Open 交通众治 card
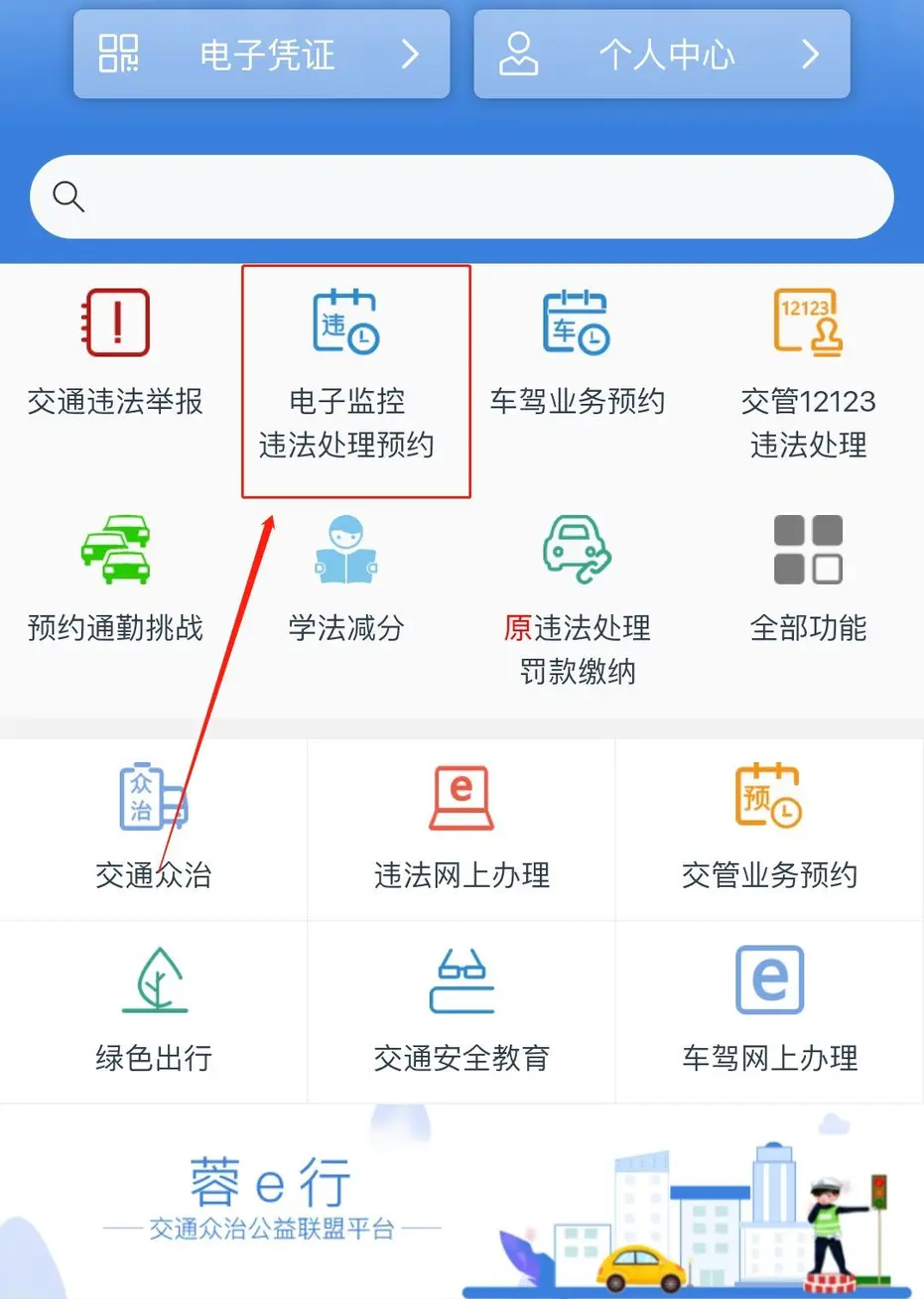The width and height of the screenshot is (924, 1299). 154,829
